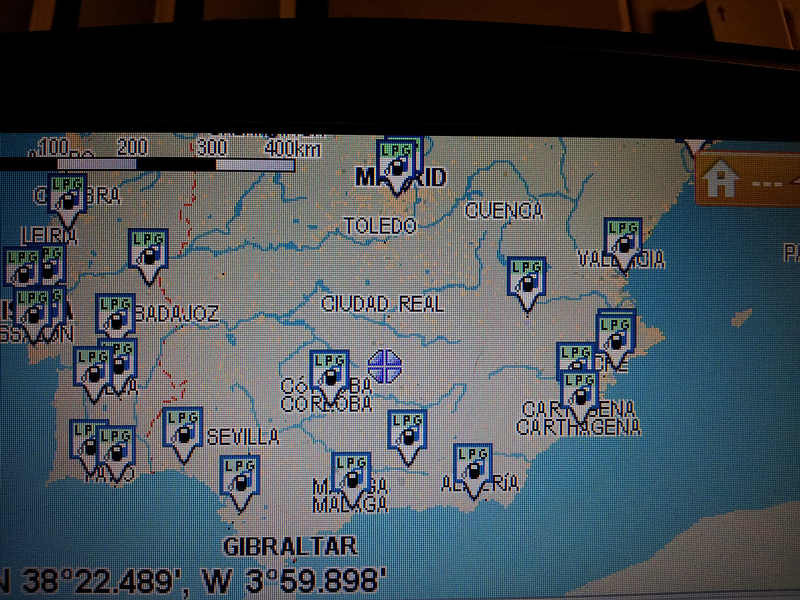Open the LPG marker at Coimbra
800x600 pixels.
coord(68,198)
